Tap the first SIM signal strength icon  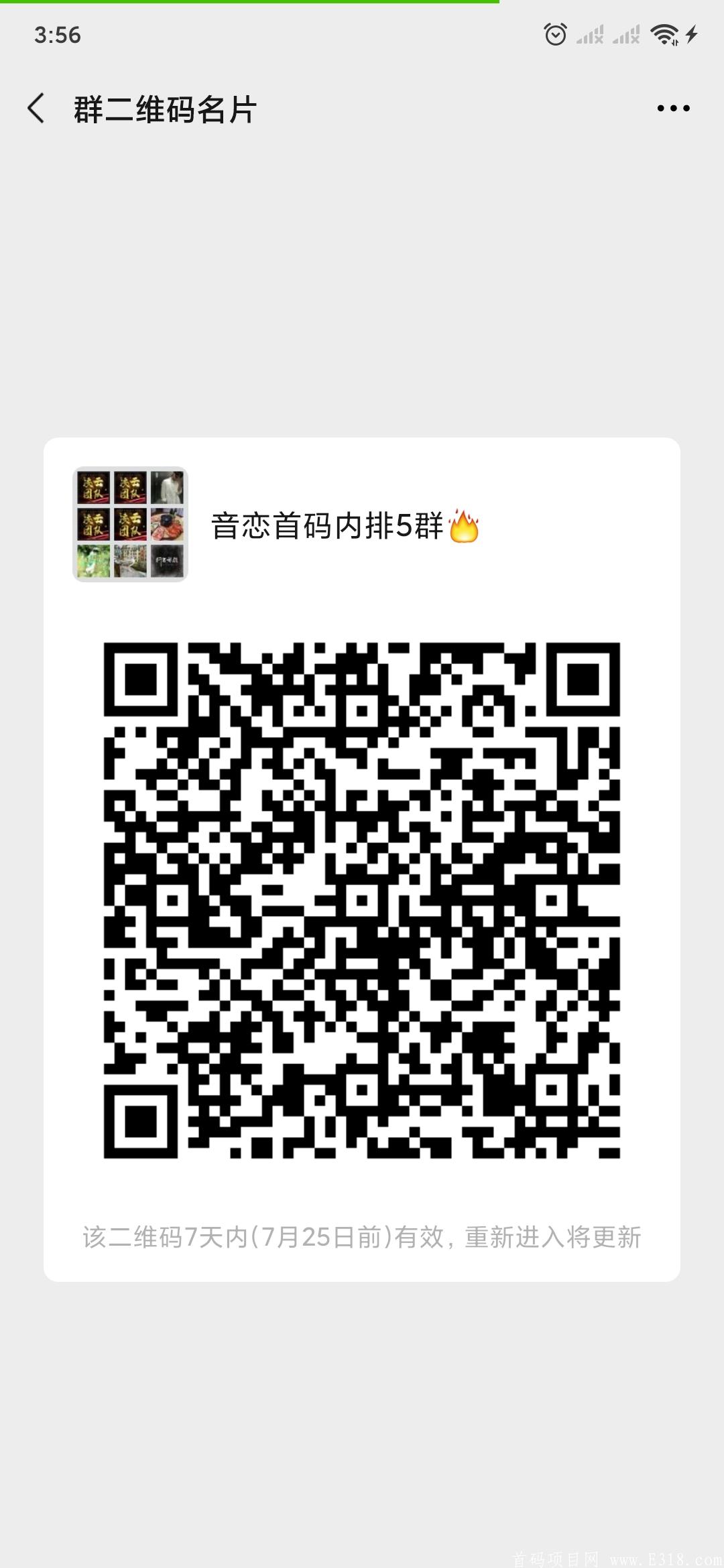589,35
